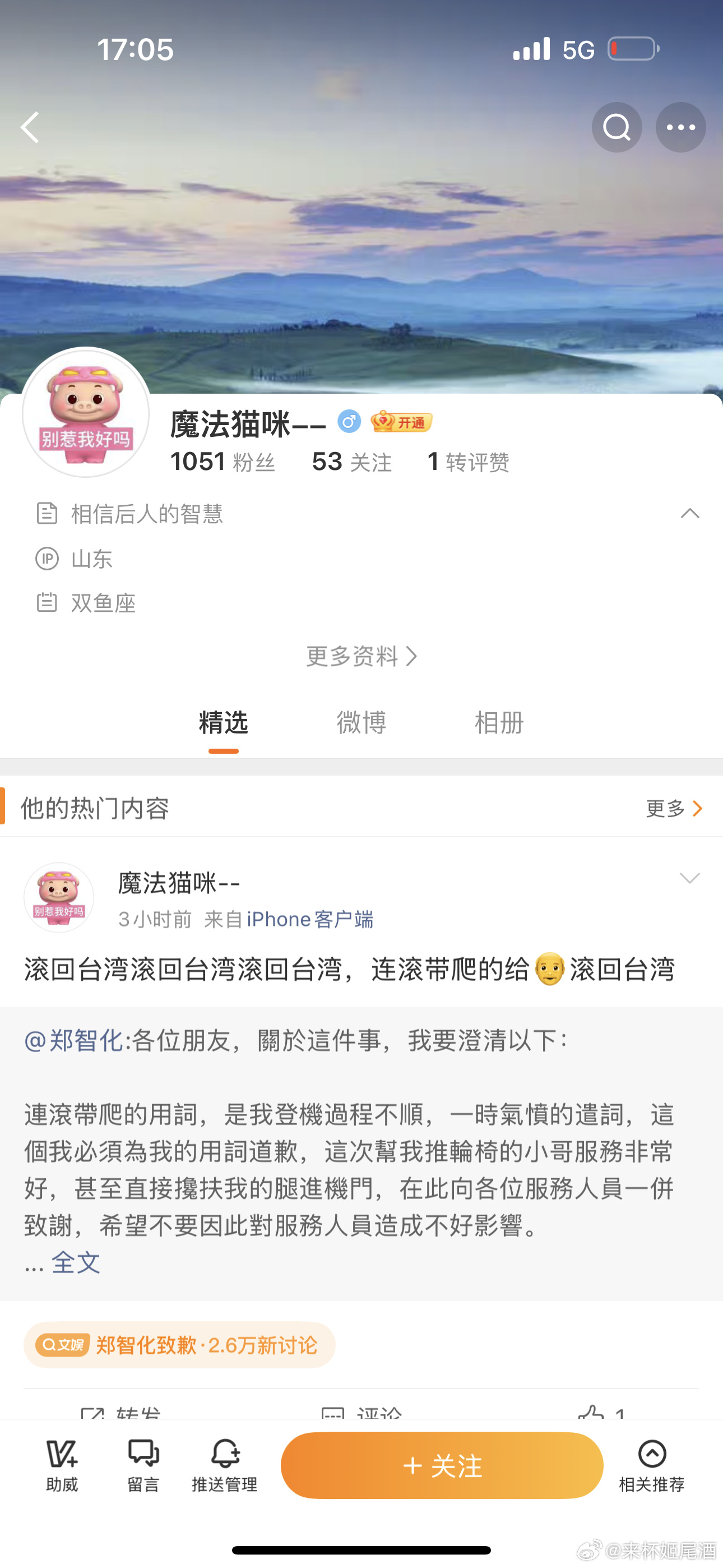The image size is (723, 1568).
Task: Open search on this profile
Action: tap(617, 127)
